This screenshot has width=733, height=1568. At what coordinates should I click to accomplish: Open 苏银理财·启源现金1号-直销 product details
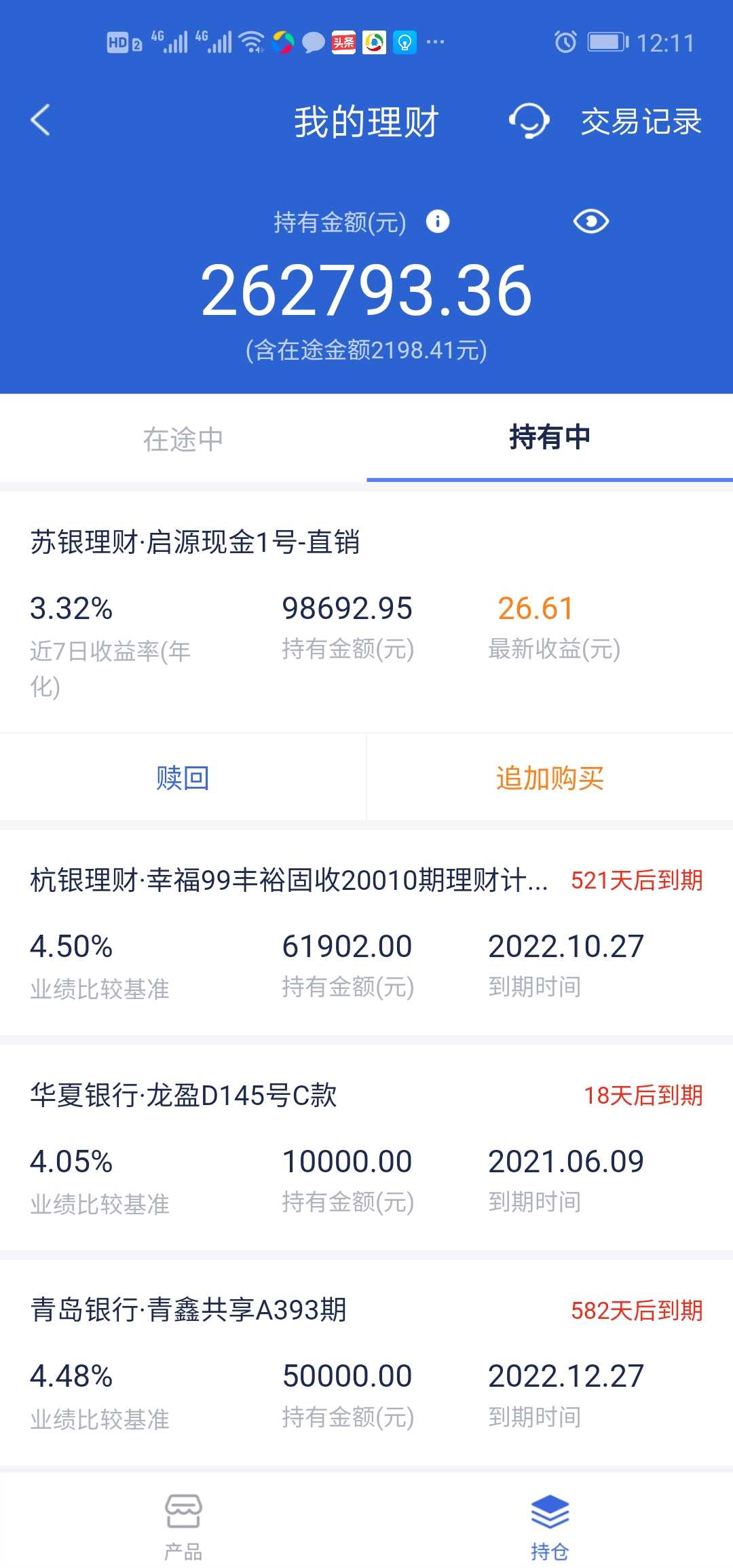tap(195, 542)
